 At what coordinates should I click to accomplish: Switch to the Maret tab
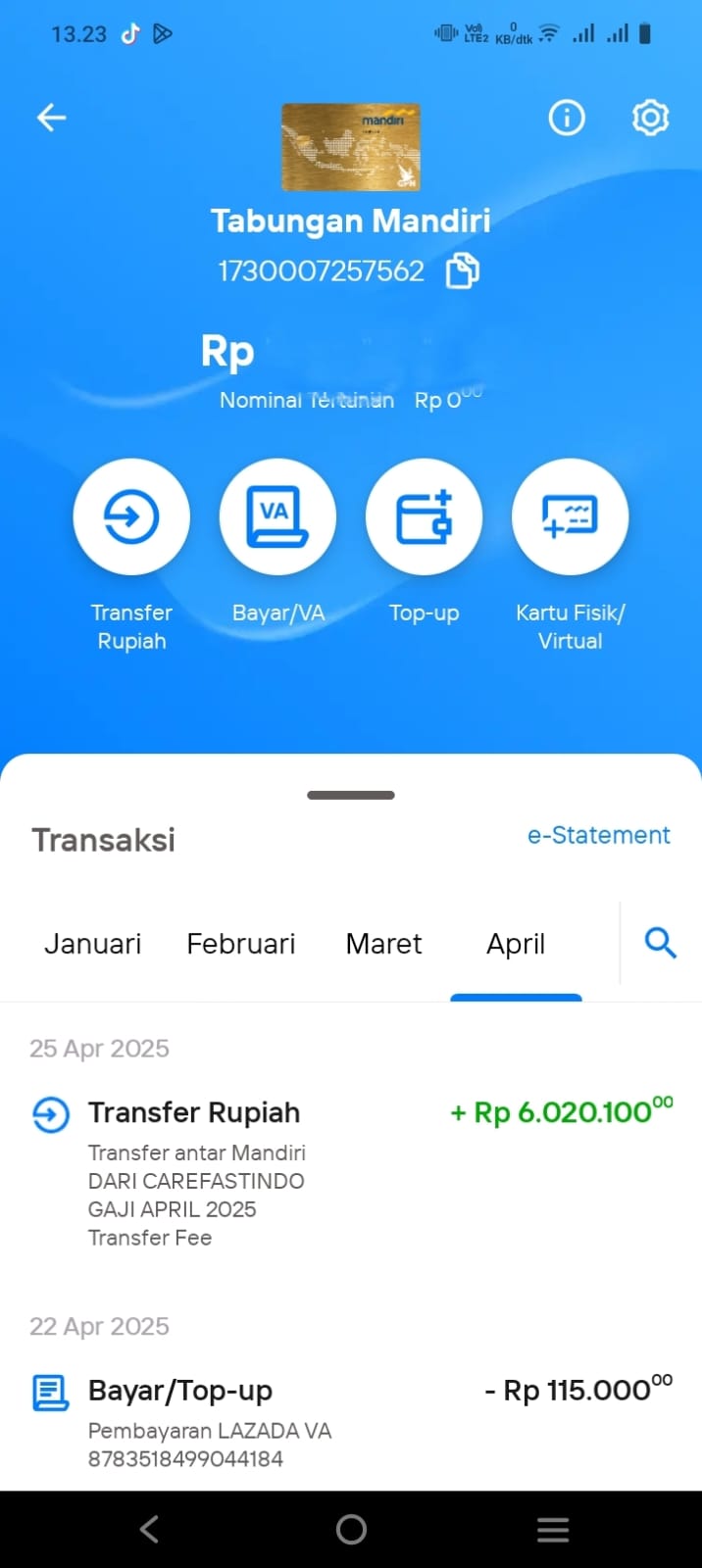click(383, 944)
